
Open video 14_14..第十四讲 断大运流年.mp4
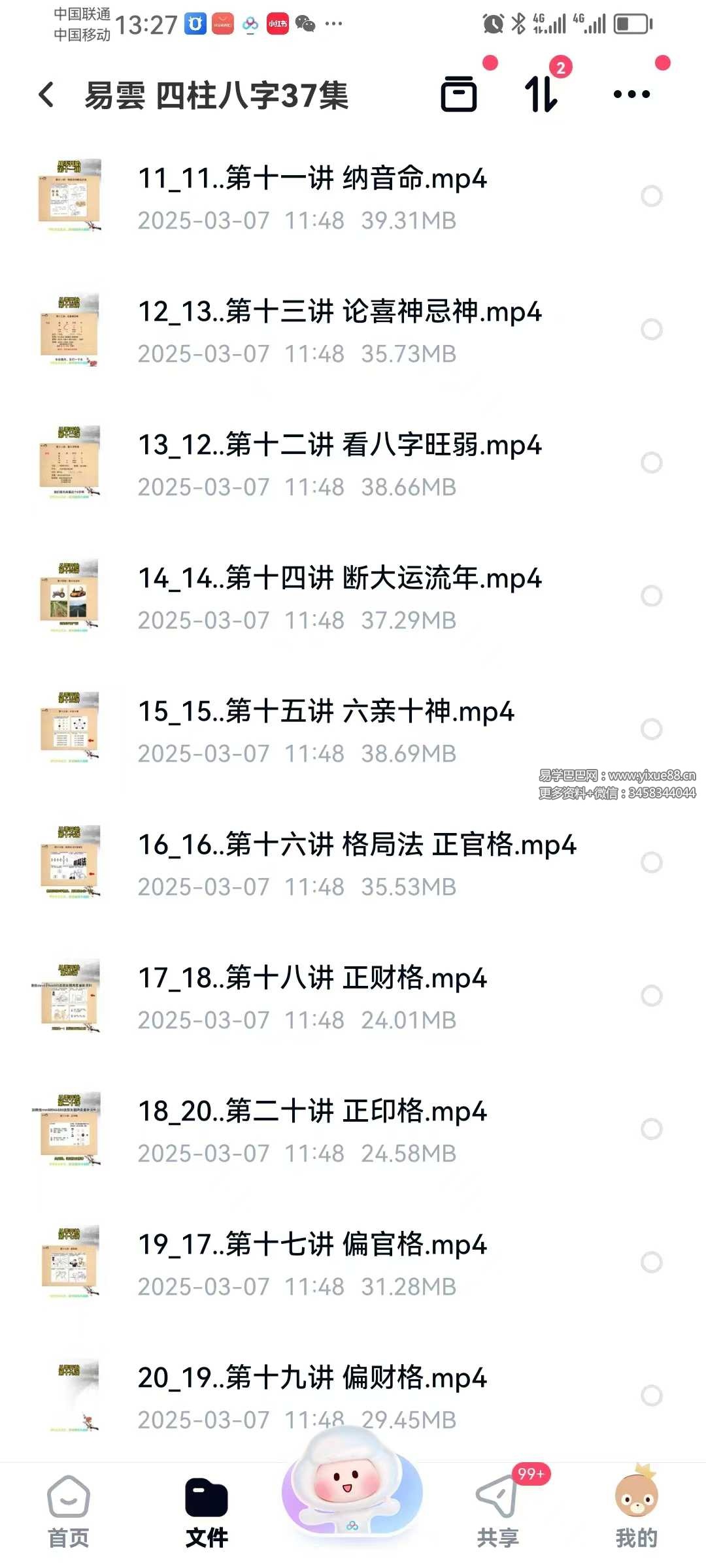click(340, 578)
